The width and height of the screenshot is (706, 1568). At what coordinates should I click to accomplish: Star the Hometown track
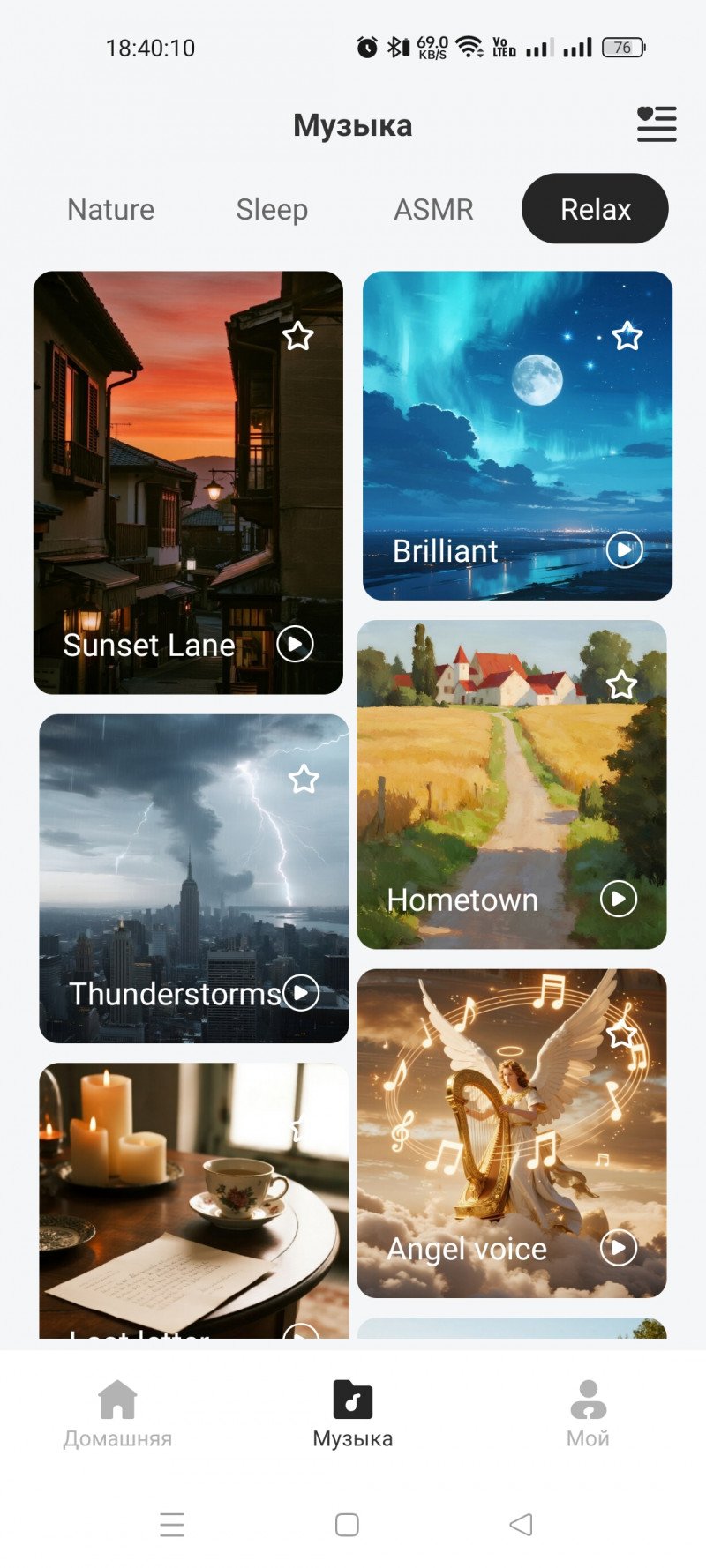621,685
